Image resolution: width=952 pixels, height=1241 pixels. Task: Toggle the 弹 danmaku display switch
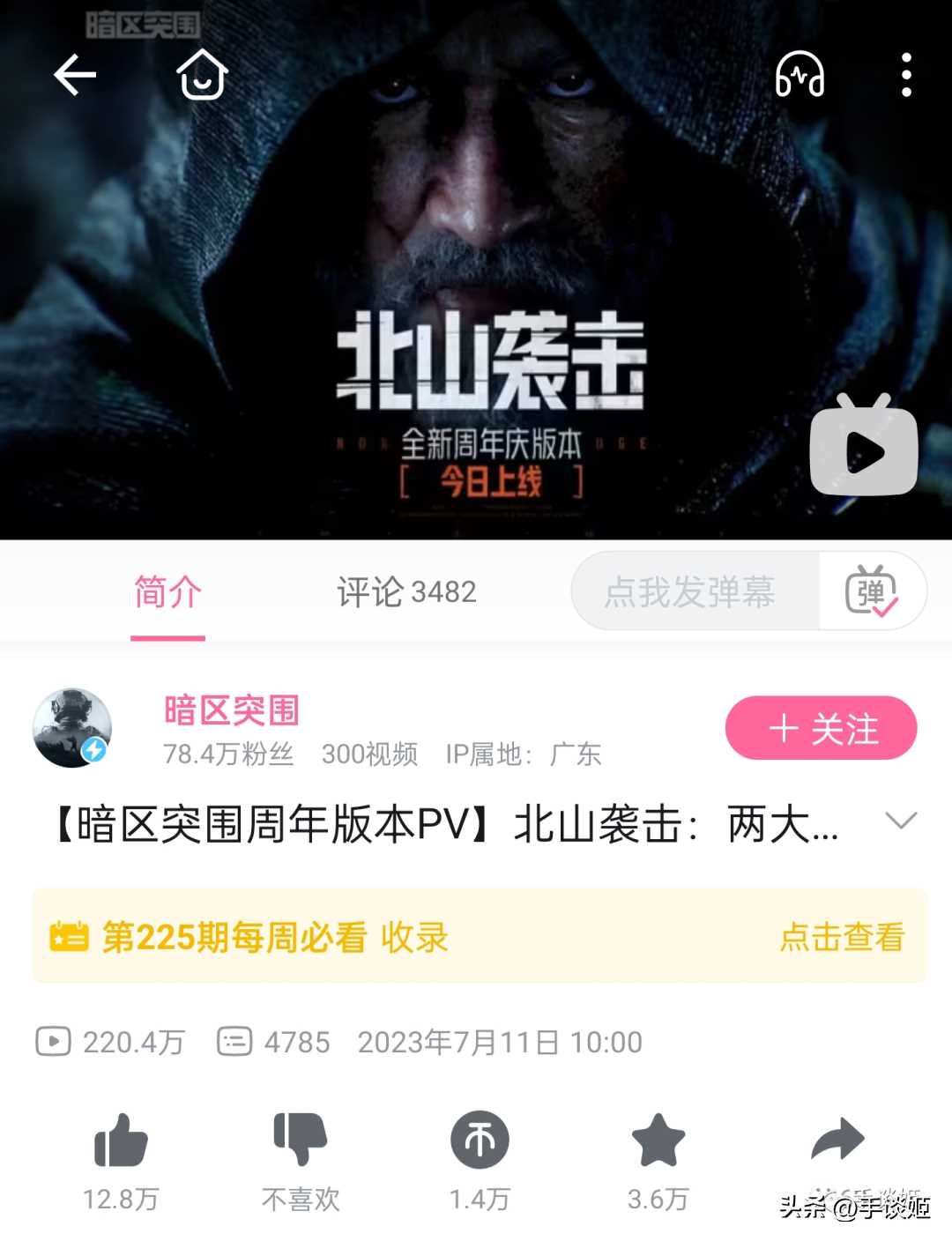tap(872, 591)
